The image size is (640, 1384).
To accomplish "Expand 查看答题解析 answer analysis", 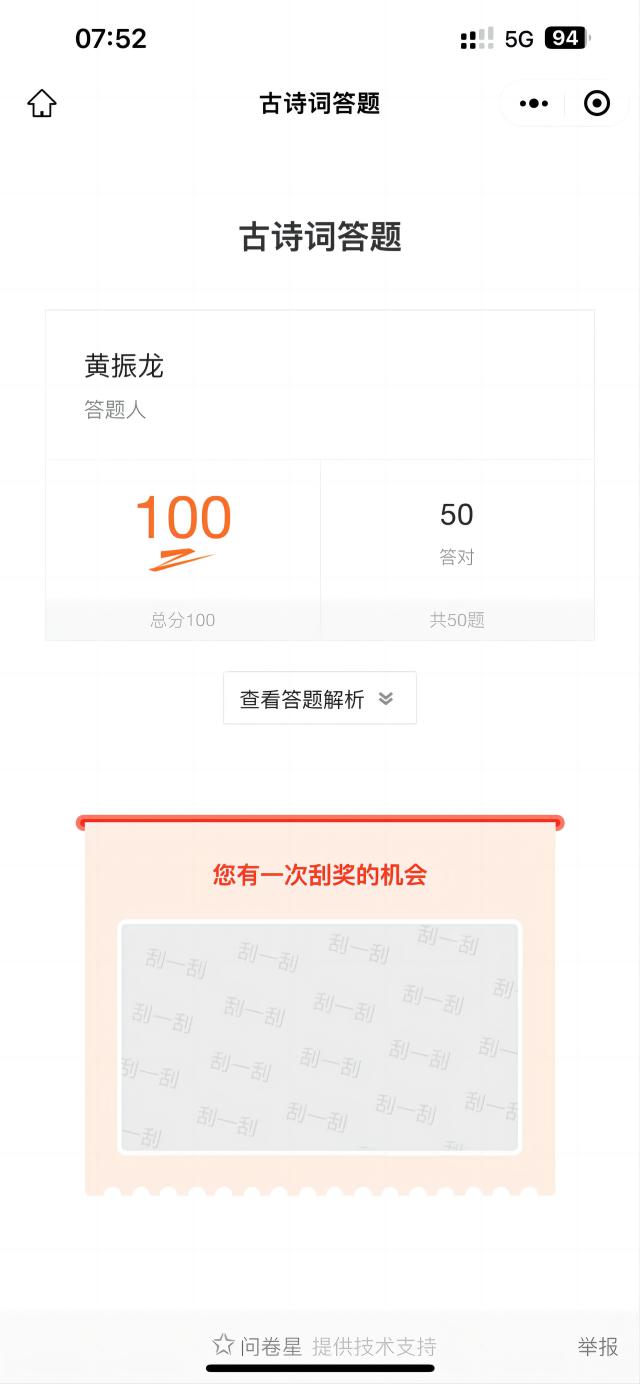I will pyautogui.click(x=319, y=699).
